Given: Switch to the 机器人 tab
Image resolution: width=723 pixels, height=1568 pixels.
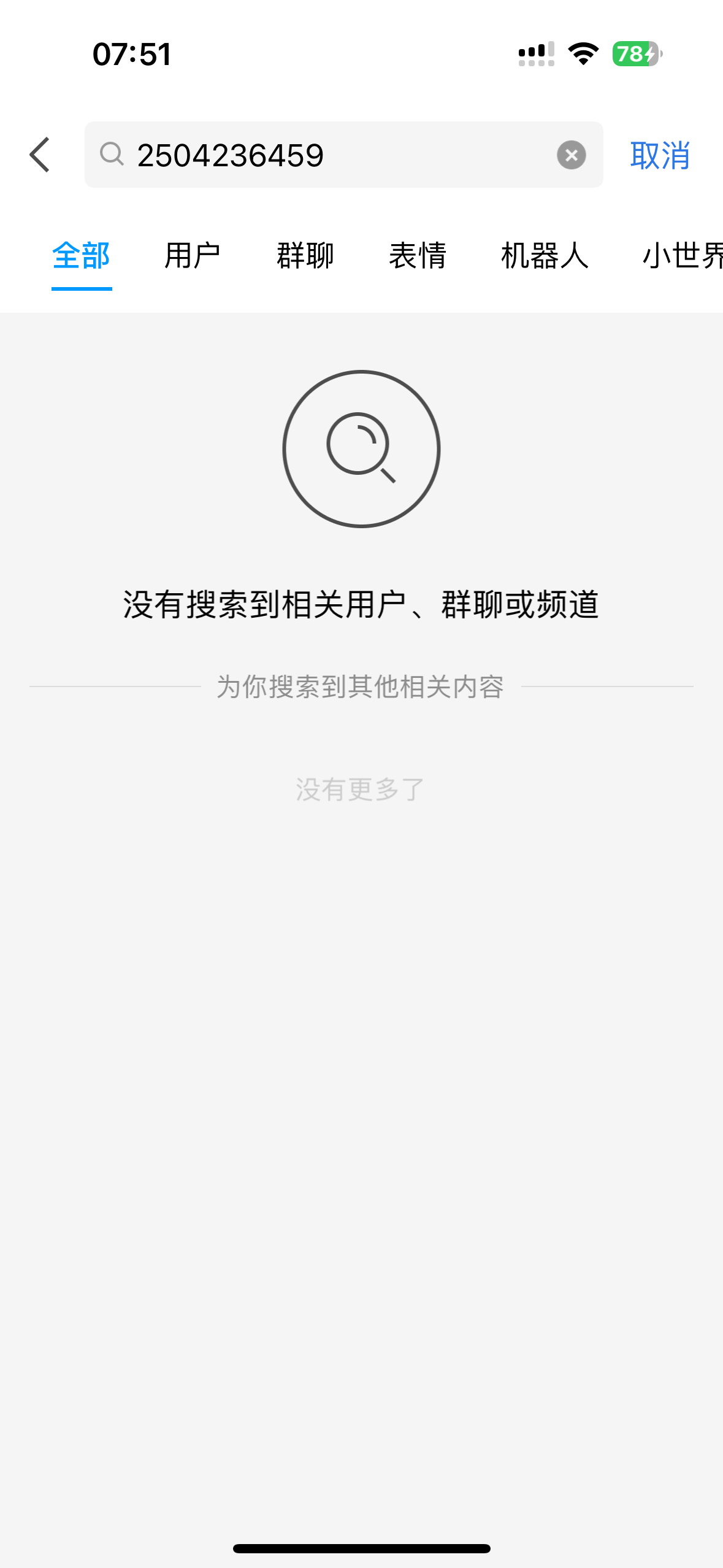Looking at the screenshot, I should [545, 255].
